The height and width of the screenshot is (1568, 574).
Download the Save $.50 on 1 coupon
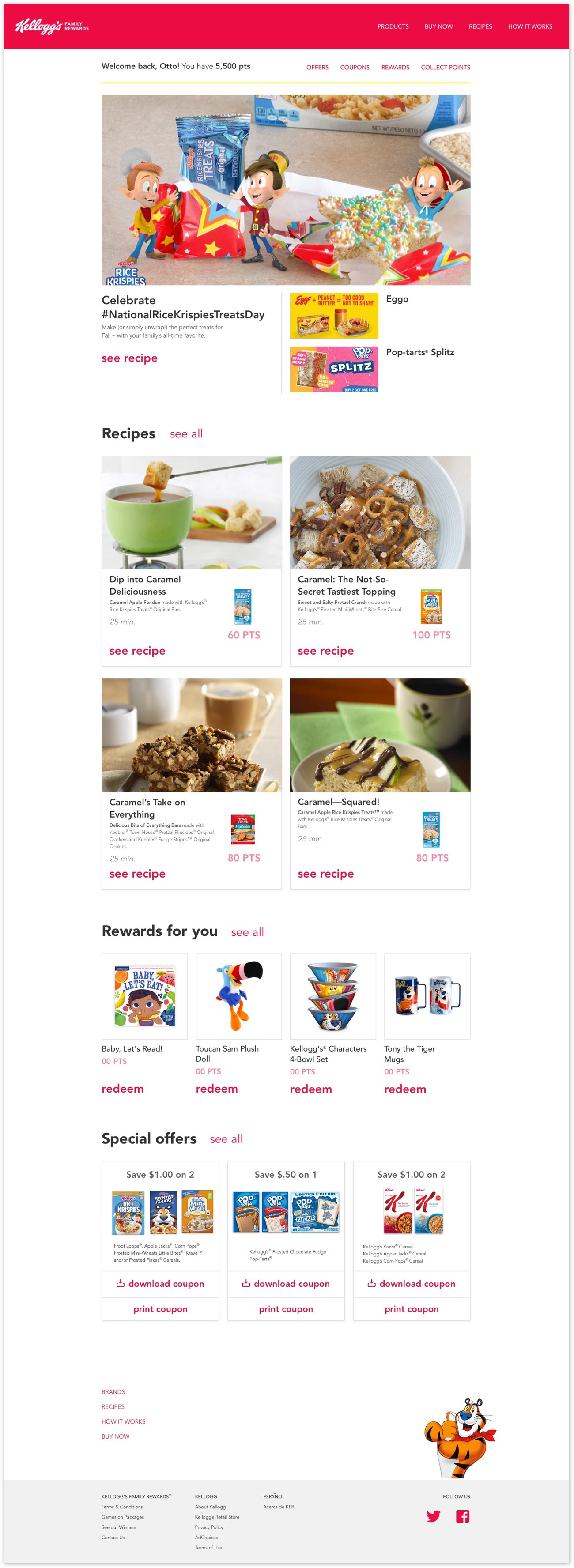click(286, 1284)
